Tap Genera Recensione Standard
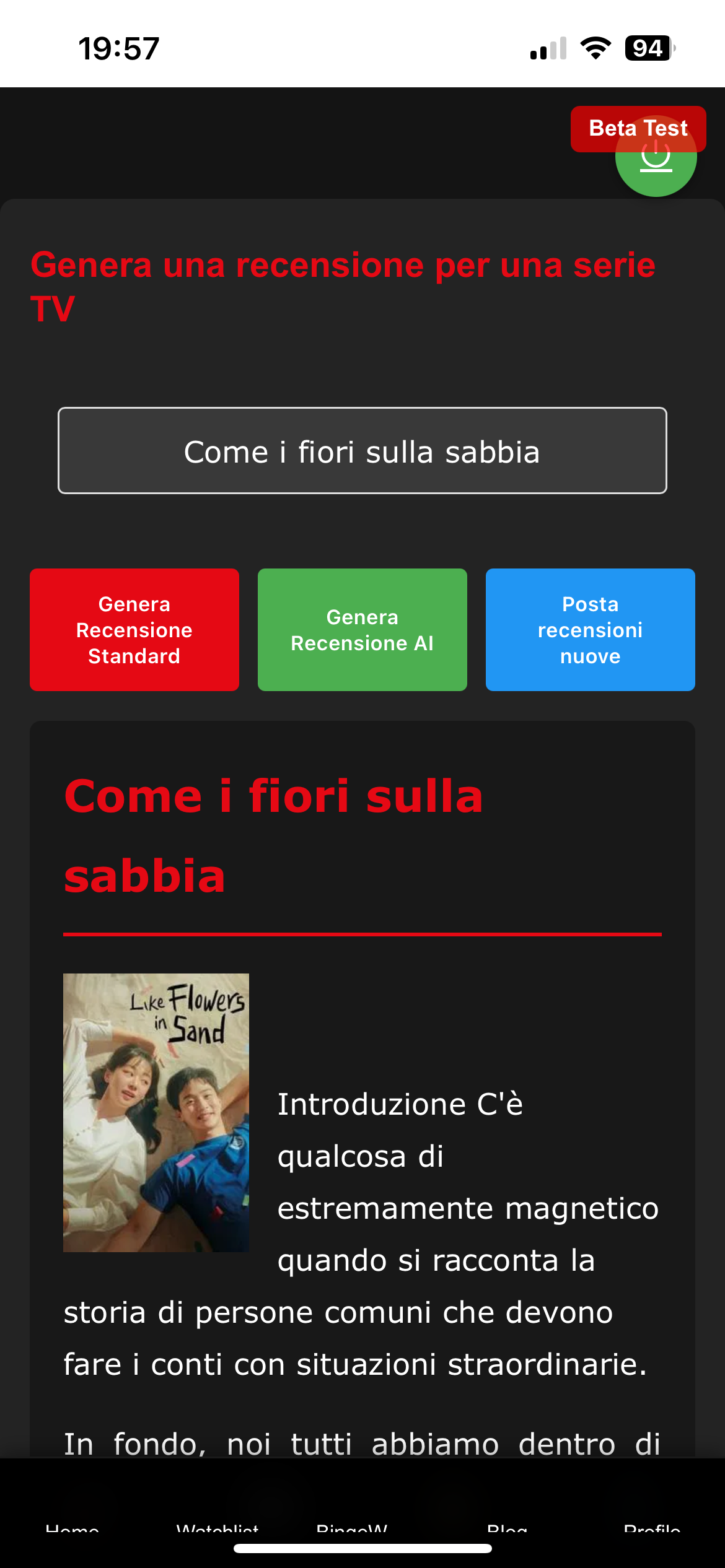Image resolution: width=725 pixels, height=1568 pixels. pos(134,630)
